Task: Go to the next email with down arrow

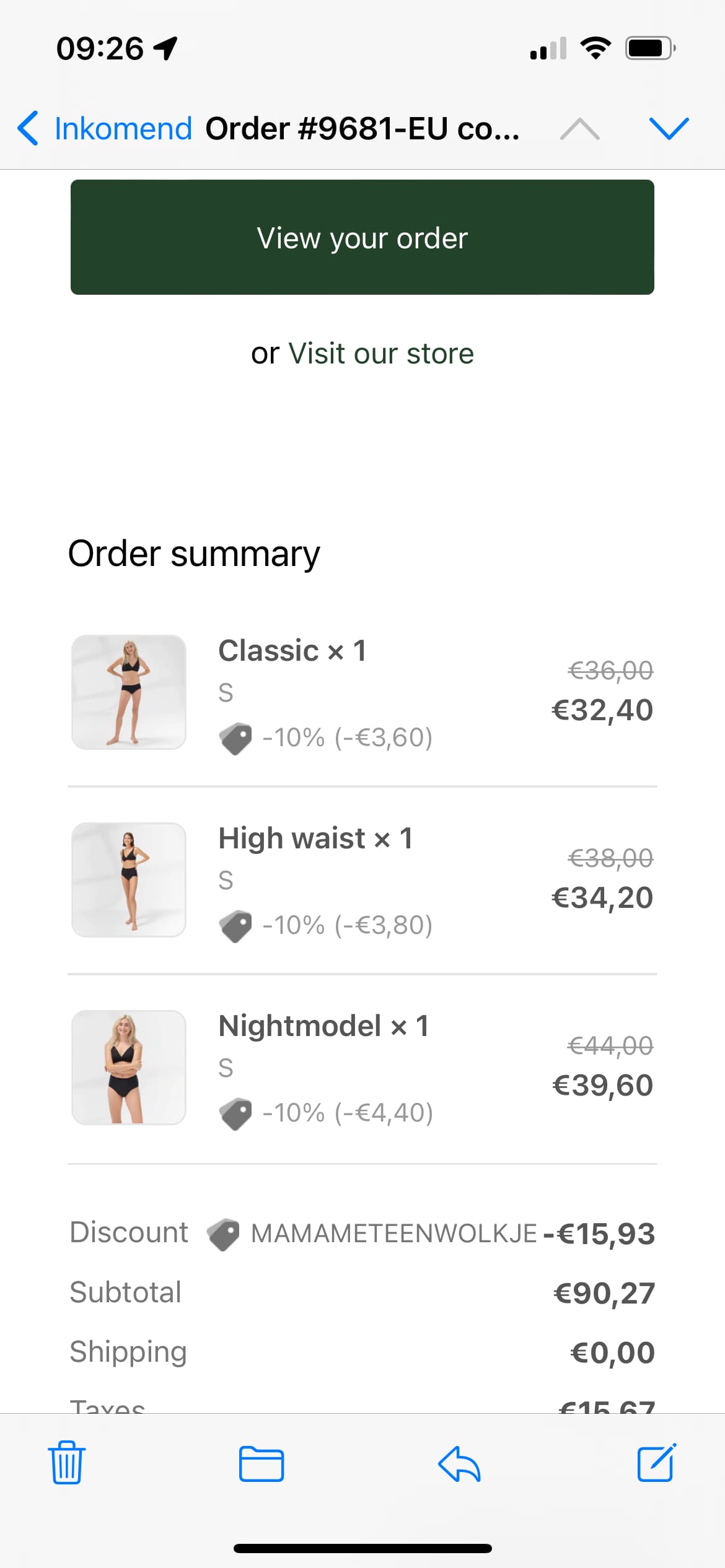Action: (x=669, y=128)
